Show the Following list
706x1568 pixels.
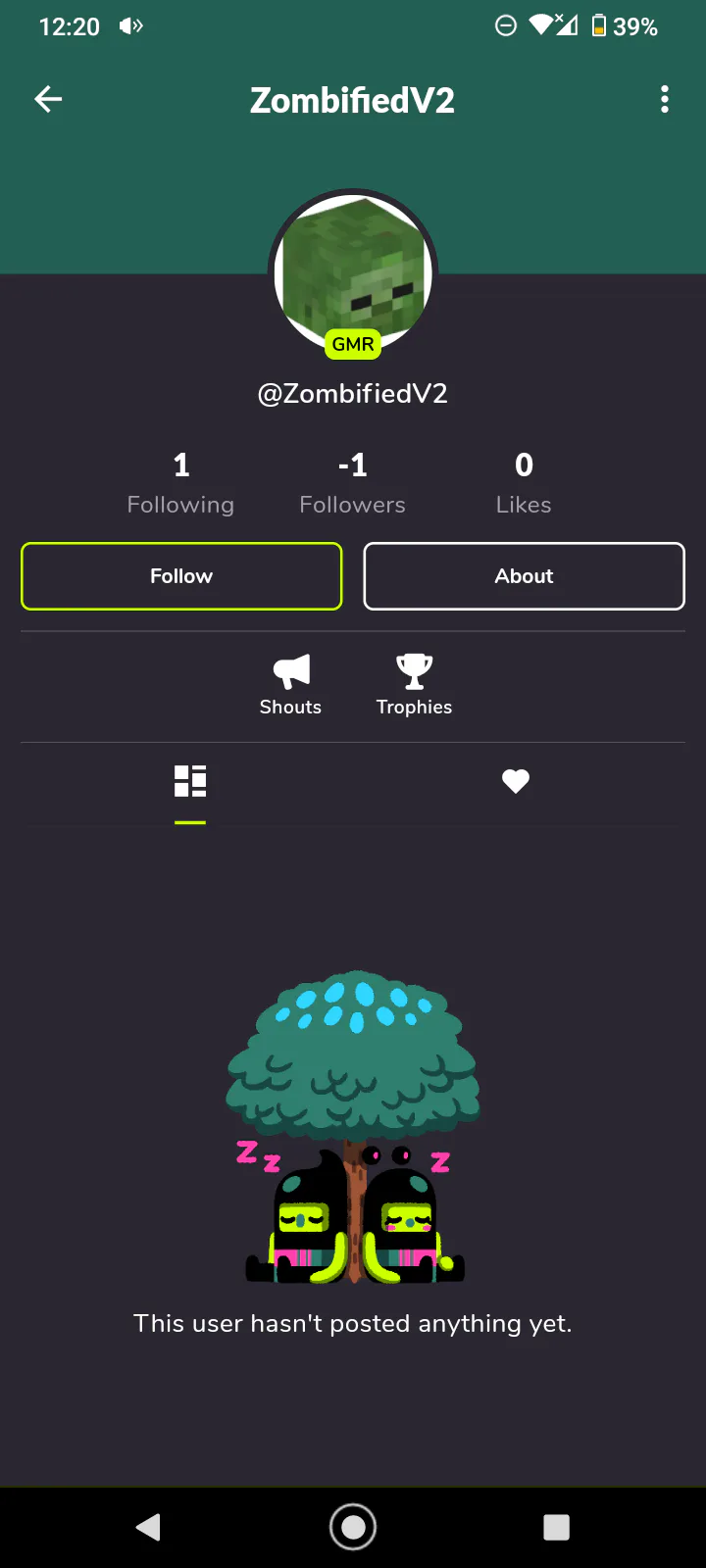[x=180, y=482]
